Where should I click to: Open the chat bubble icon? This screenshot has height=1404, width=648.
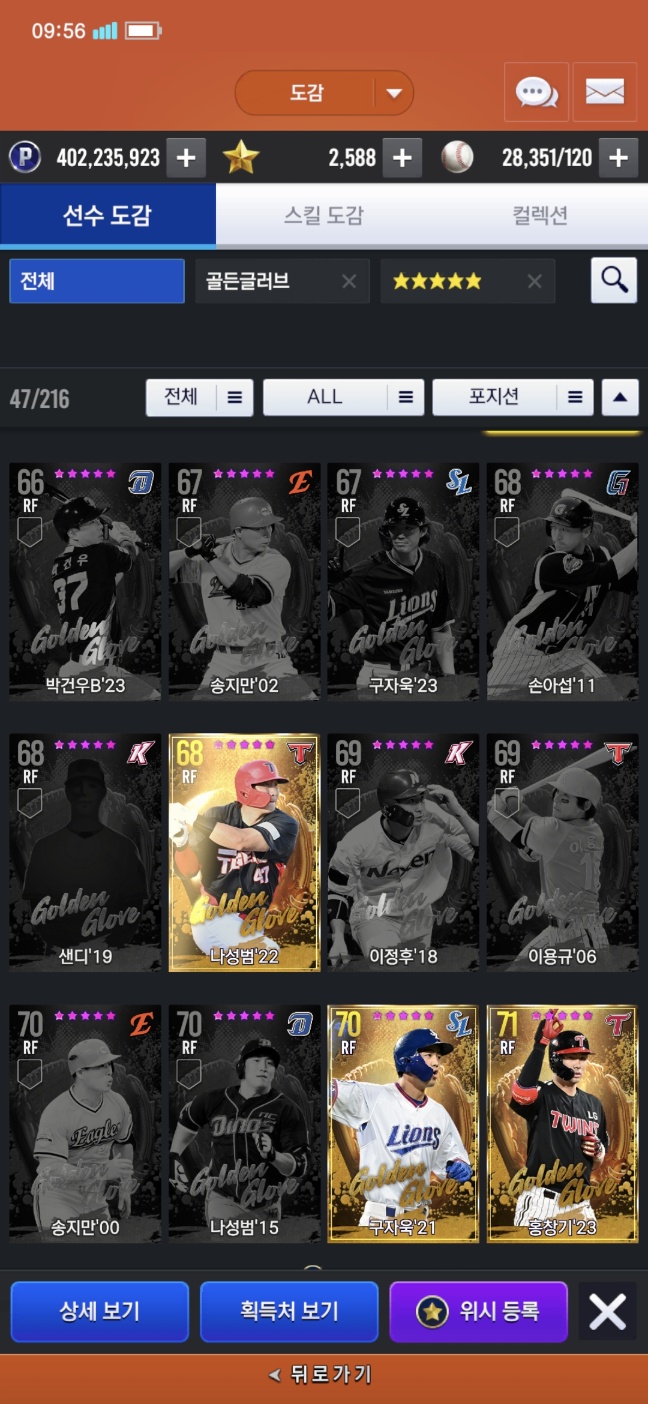pos(536,93)
